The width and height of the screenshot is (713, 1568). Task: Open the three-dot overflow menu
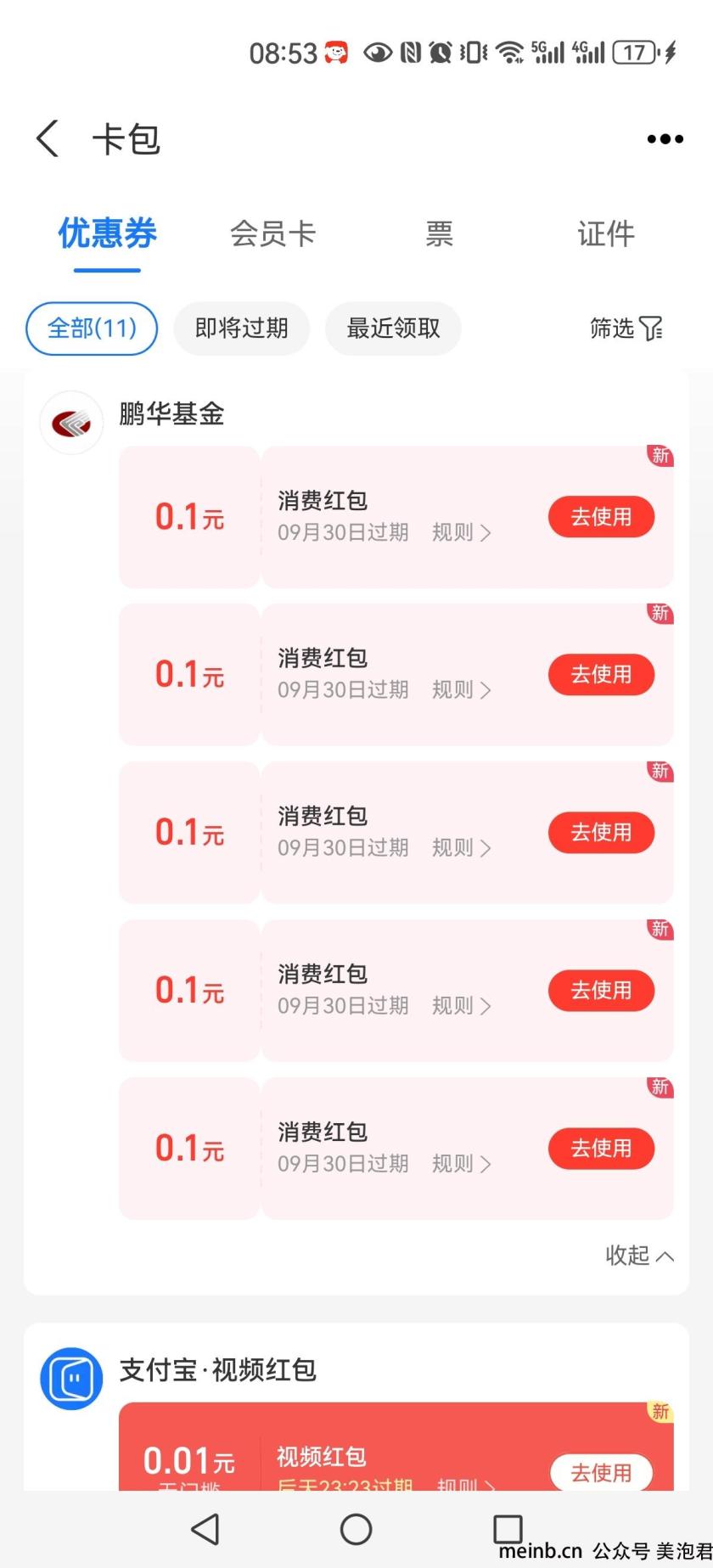tap(665, 139)
